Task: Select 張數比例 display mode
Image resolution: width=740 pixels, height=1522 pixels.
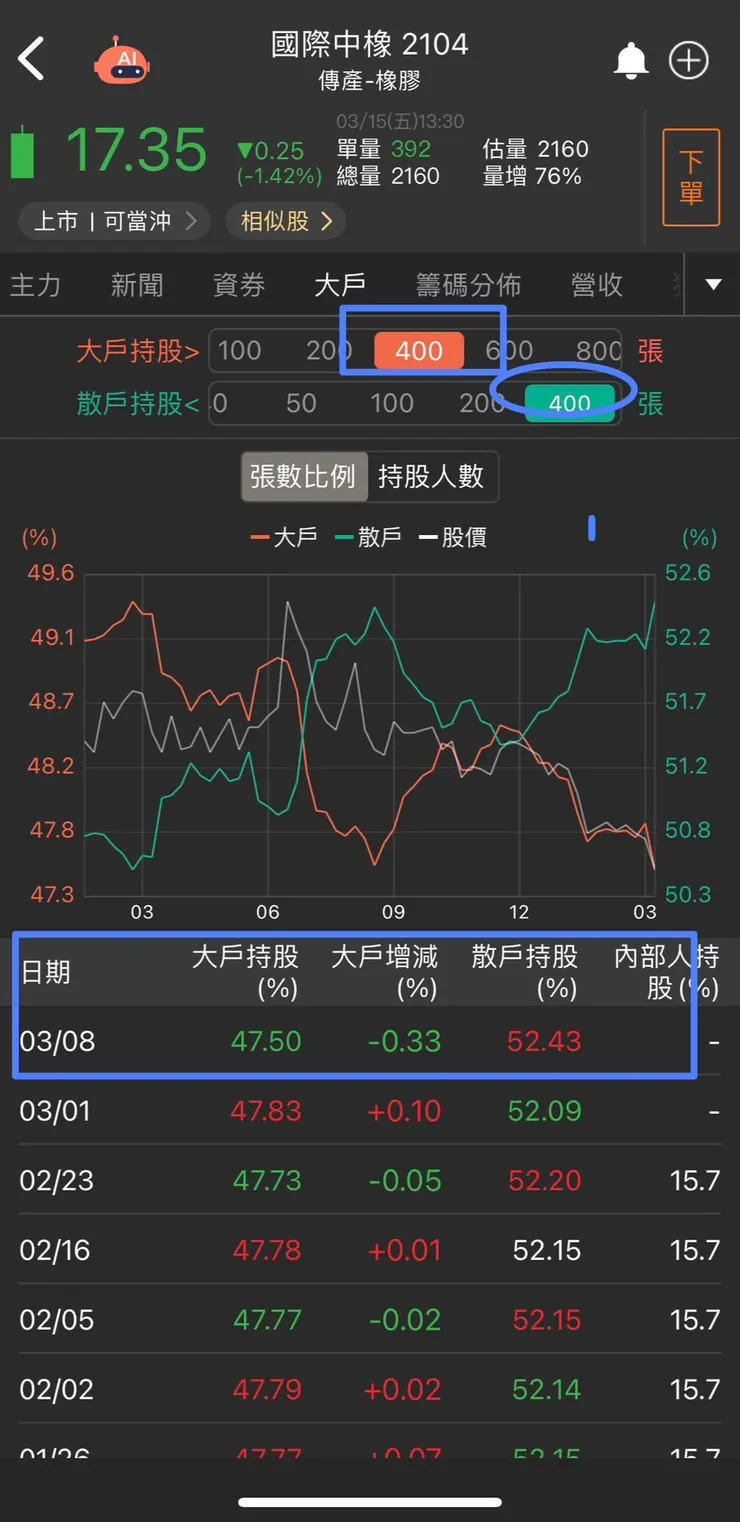Action: click(304, 477)
